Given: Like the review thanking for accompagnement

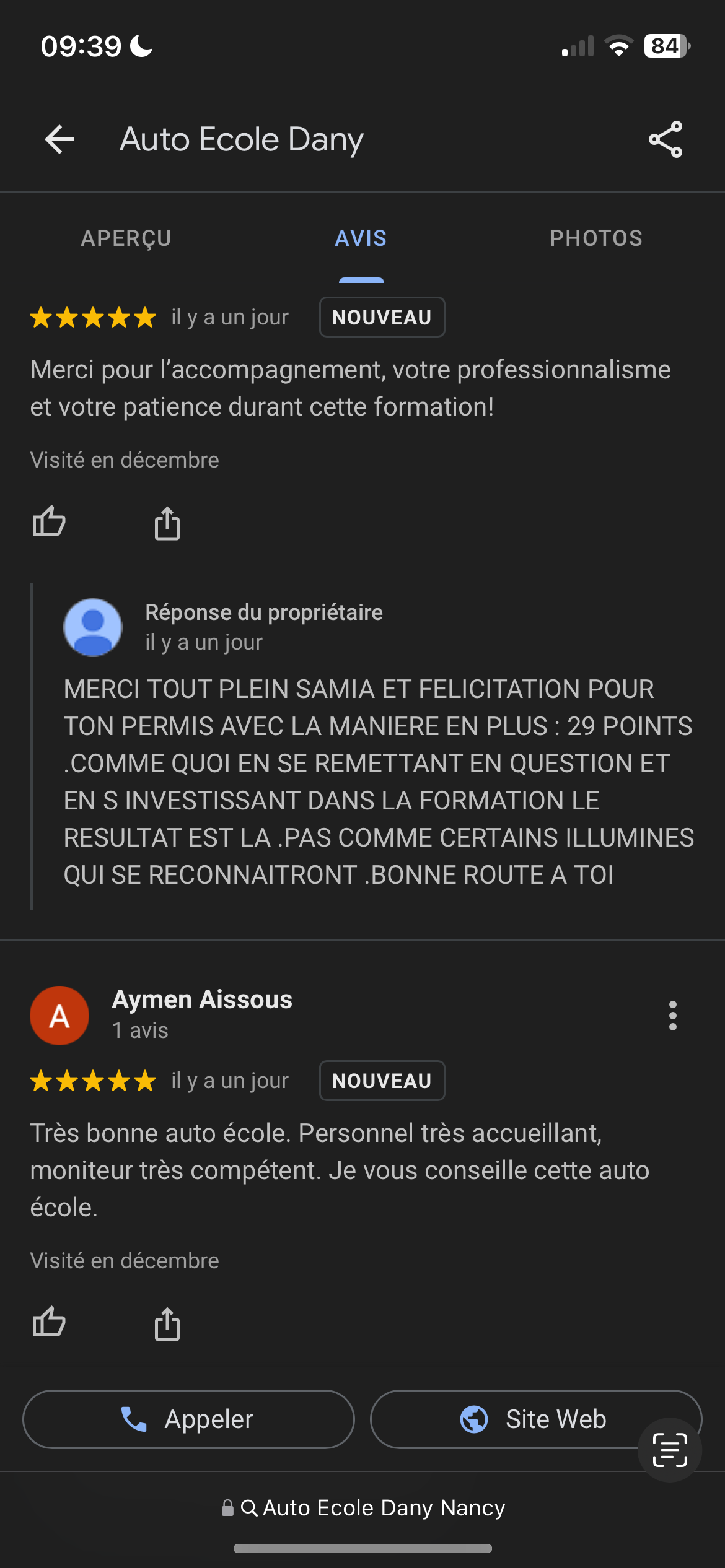Looking at the screenshot, I should pos(49,521).
